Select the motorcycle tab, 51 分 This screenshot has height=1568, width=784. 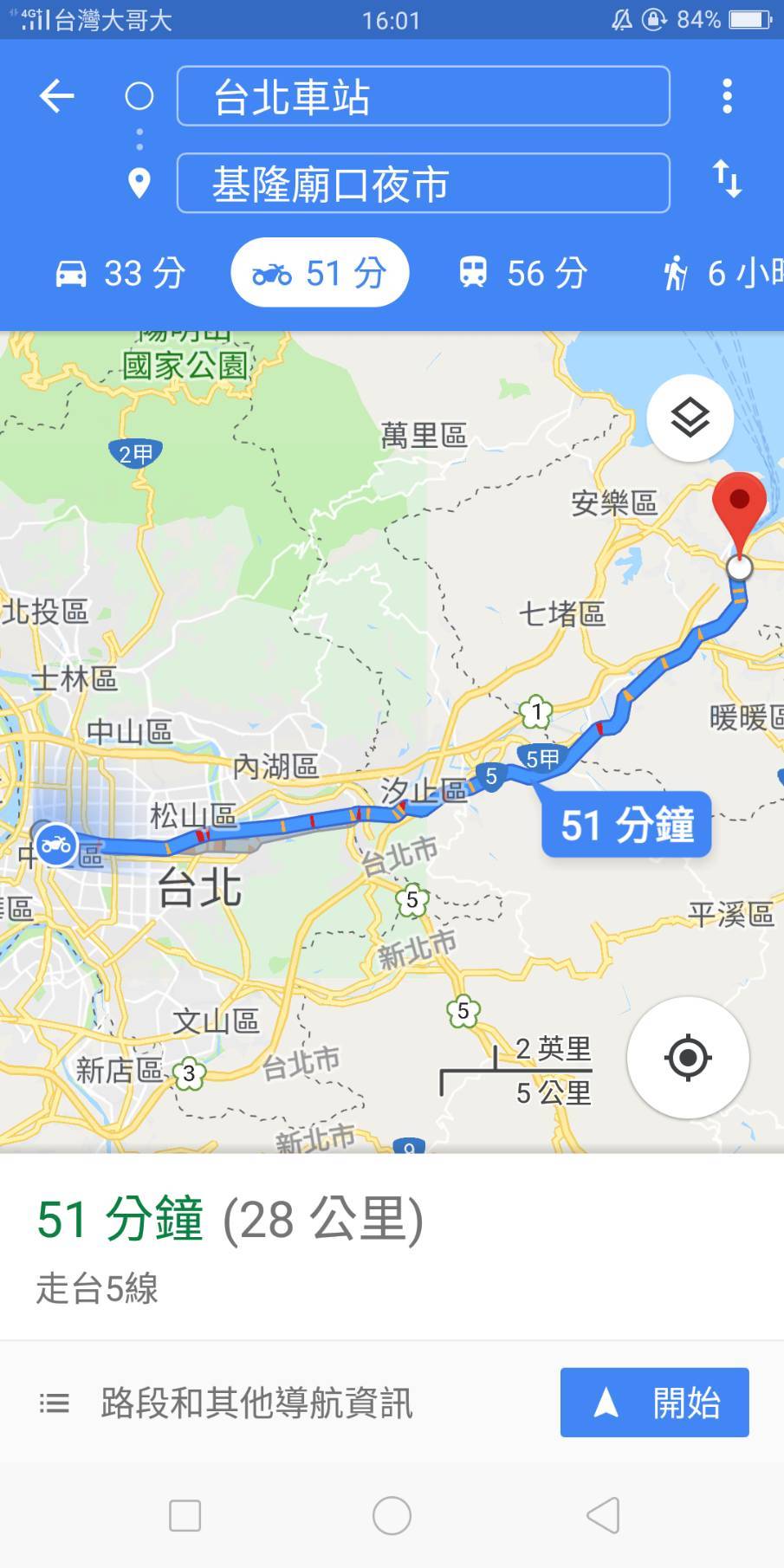tap(320, 274)
